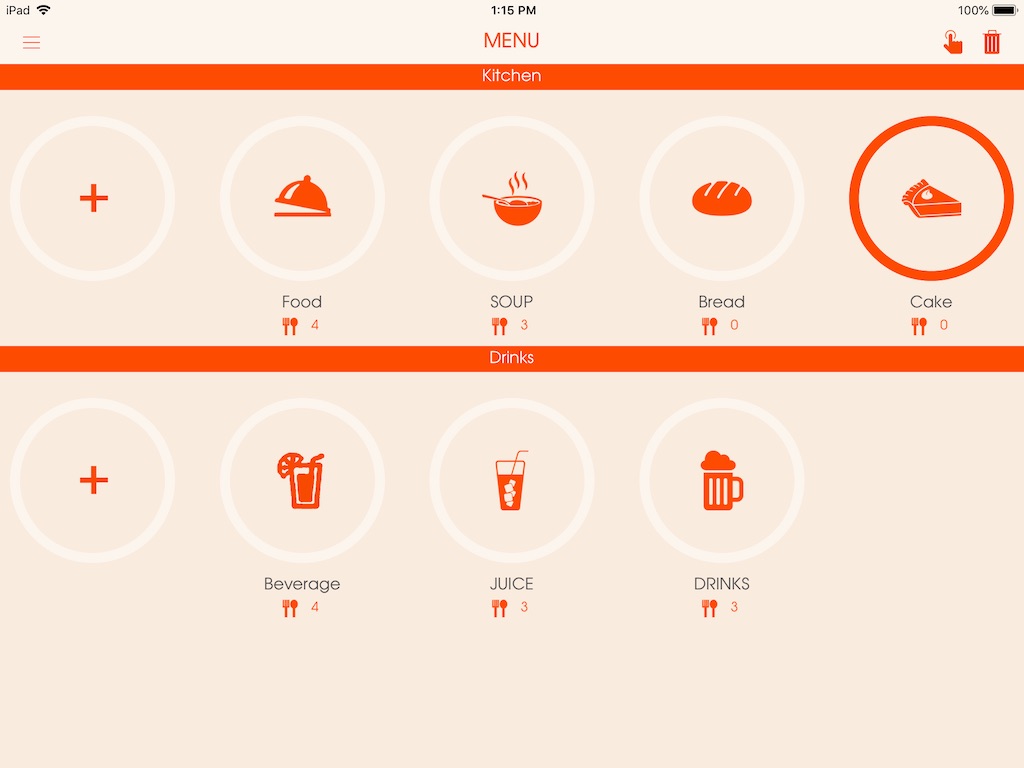The image size is (1024, 768).
Task: Tap the hand pointer icon in top bar
Action: (952, 42)
